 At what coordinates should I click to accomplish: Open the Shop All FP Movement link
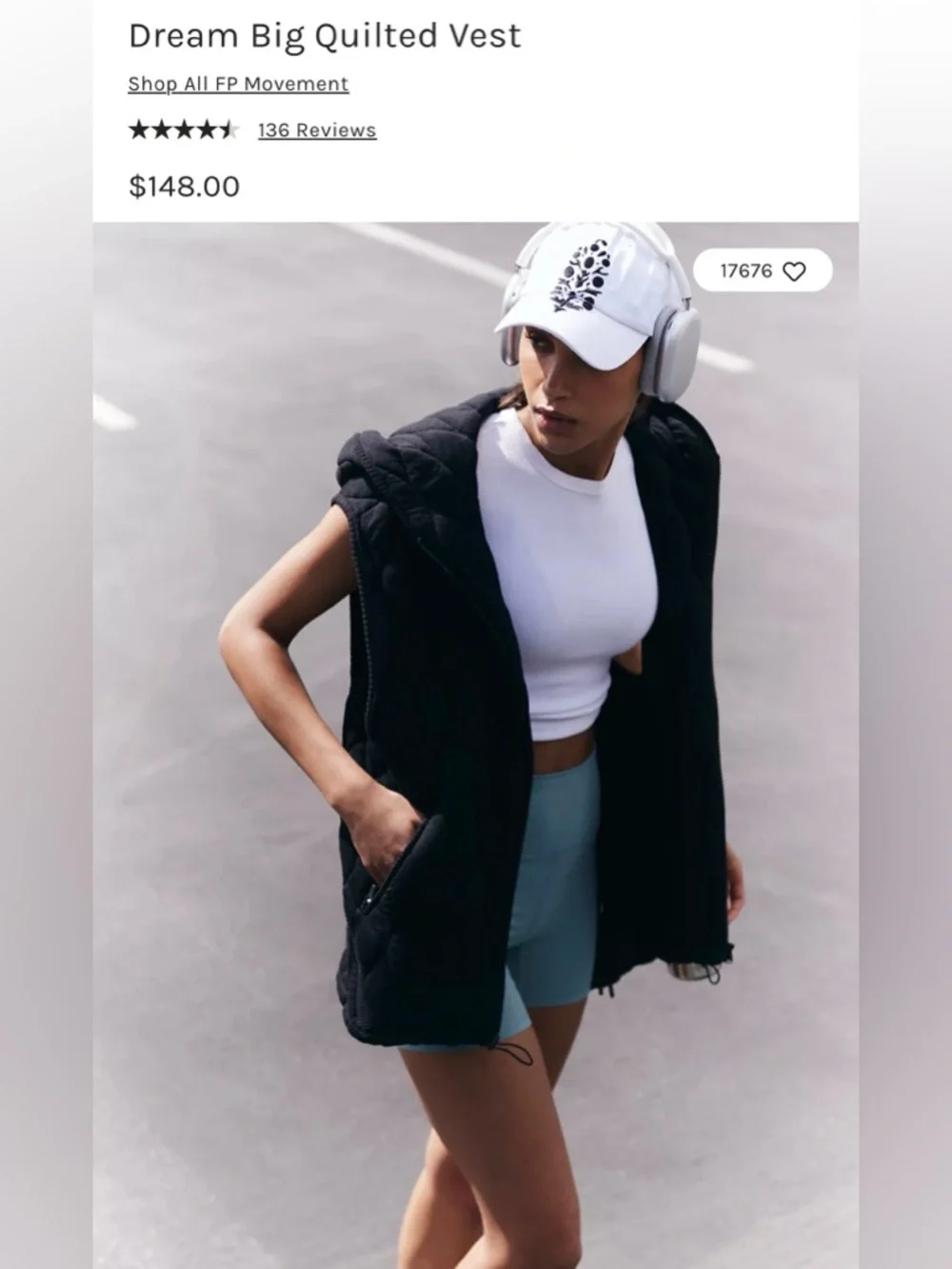238,84
